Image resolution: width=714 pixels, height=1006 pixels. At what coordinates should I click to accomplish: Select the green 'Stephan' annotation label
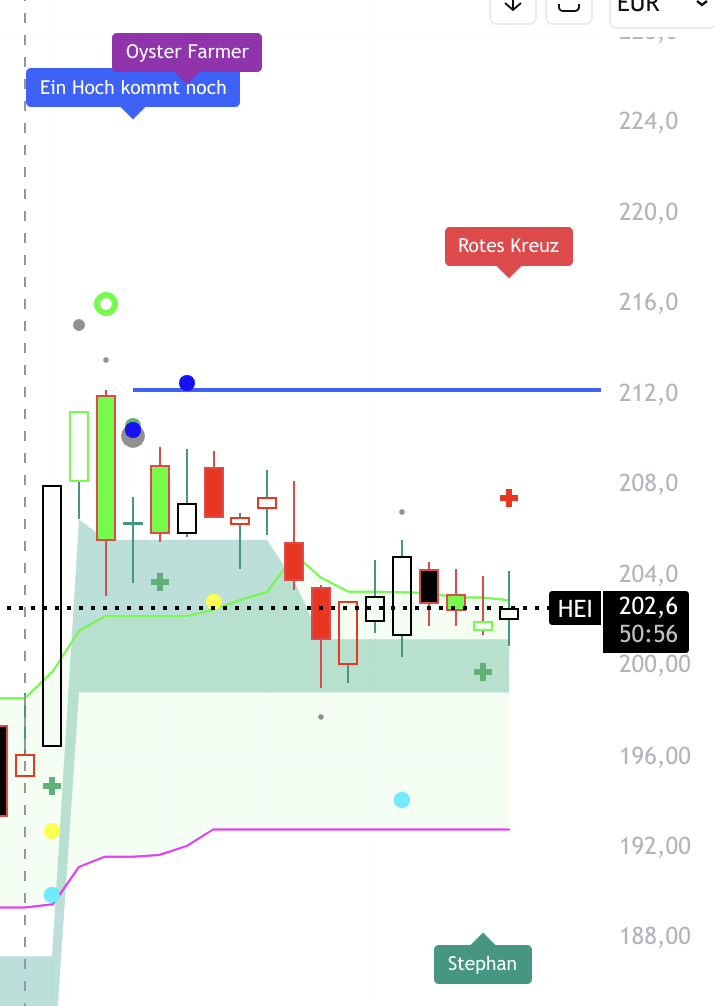pos(483,964)
